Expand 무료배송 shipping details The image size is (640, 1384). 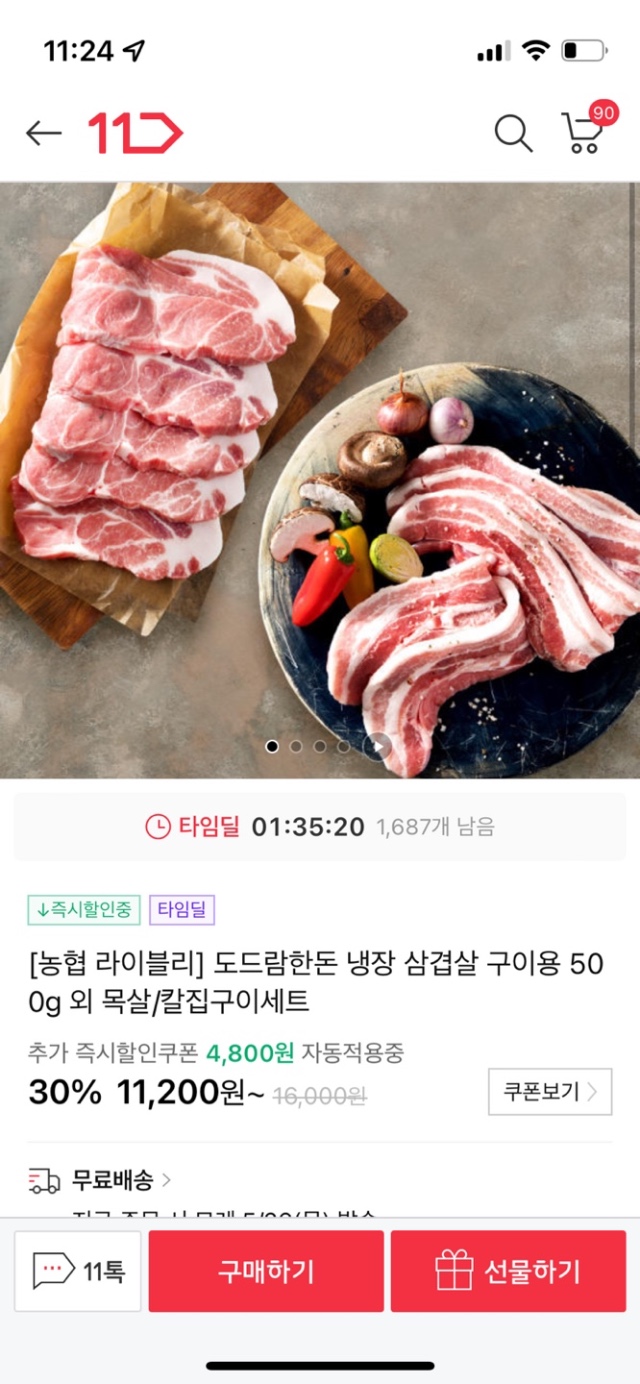click(110, 1181)
